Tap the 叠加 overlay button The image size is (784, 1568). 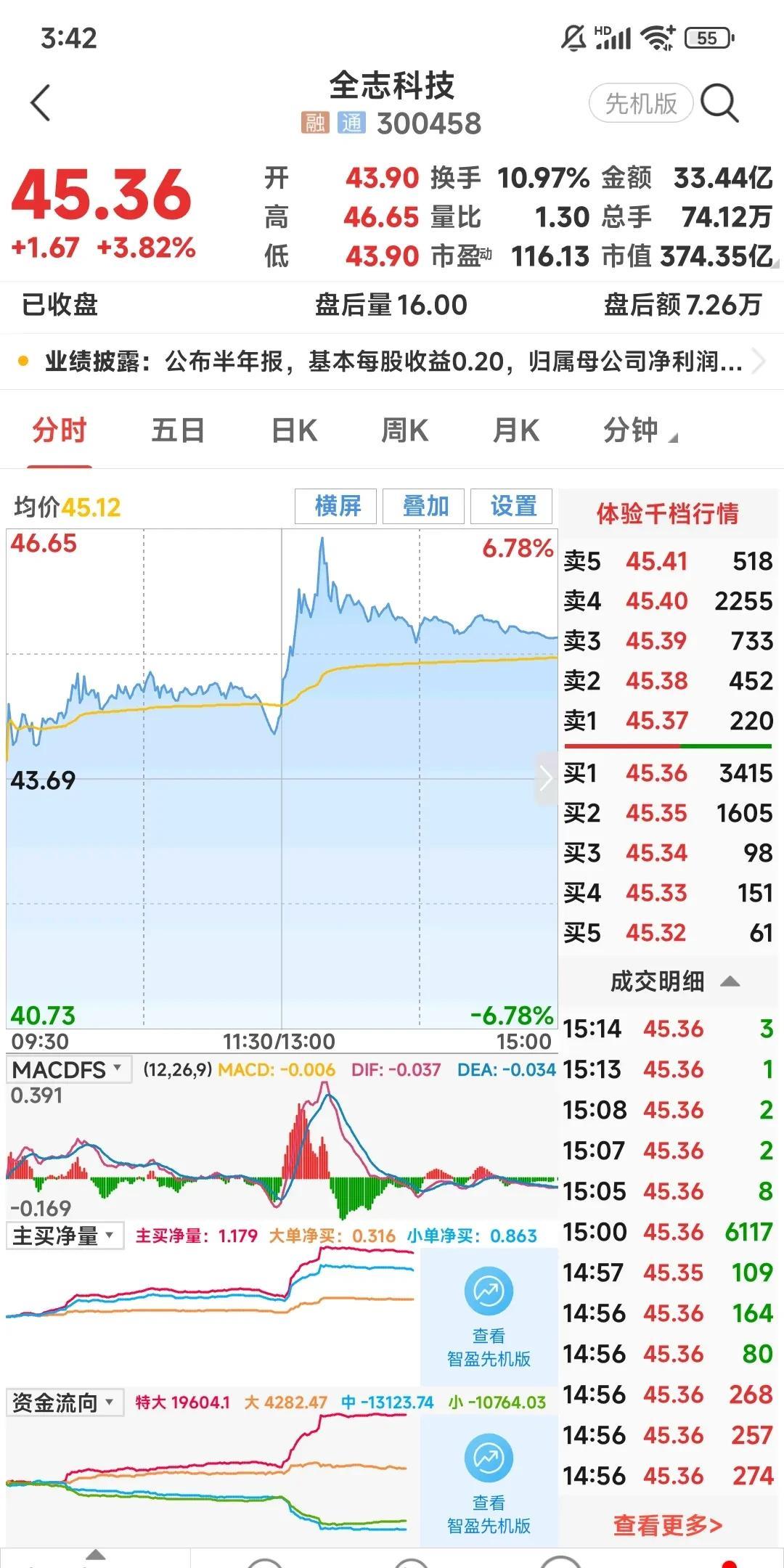coord(425,506)
